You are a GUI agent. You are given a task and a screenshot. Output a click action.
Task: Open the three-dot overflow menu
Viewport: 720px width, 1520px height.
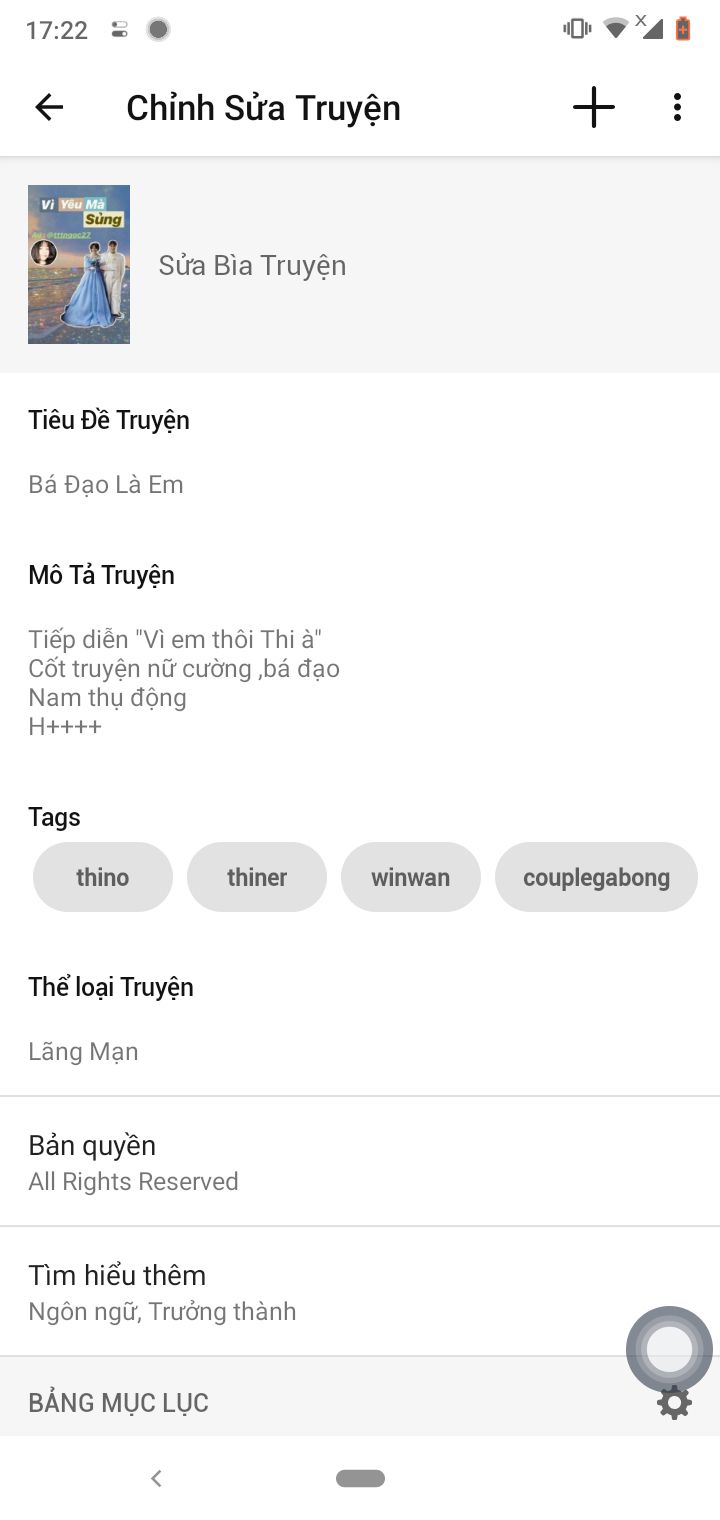pos(677,108)
